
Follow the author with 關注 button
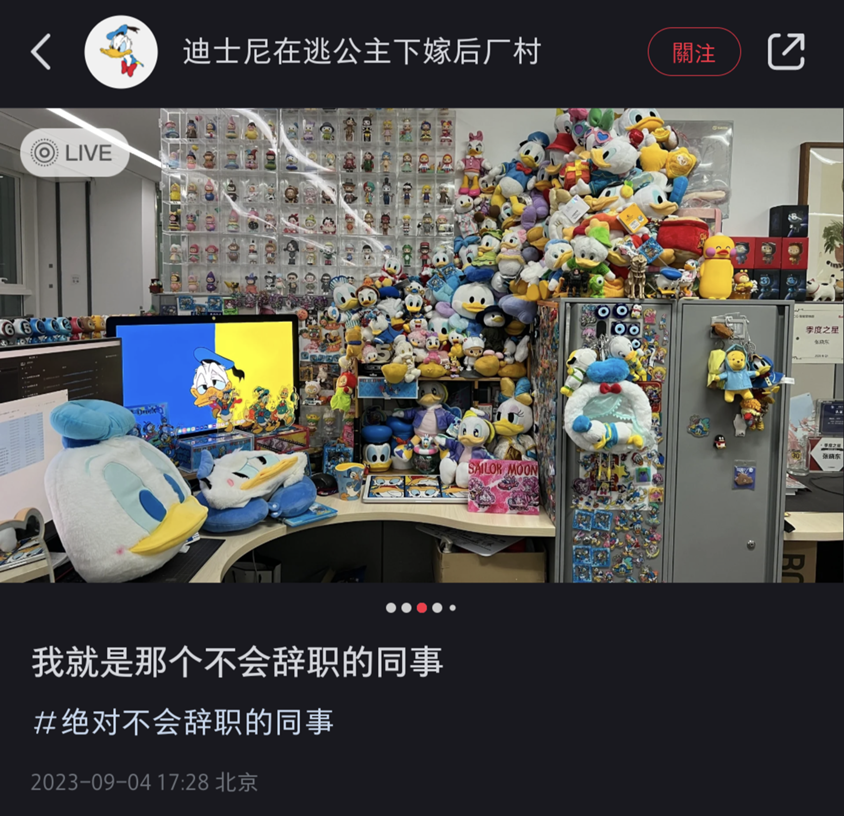pos(694,52)
